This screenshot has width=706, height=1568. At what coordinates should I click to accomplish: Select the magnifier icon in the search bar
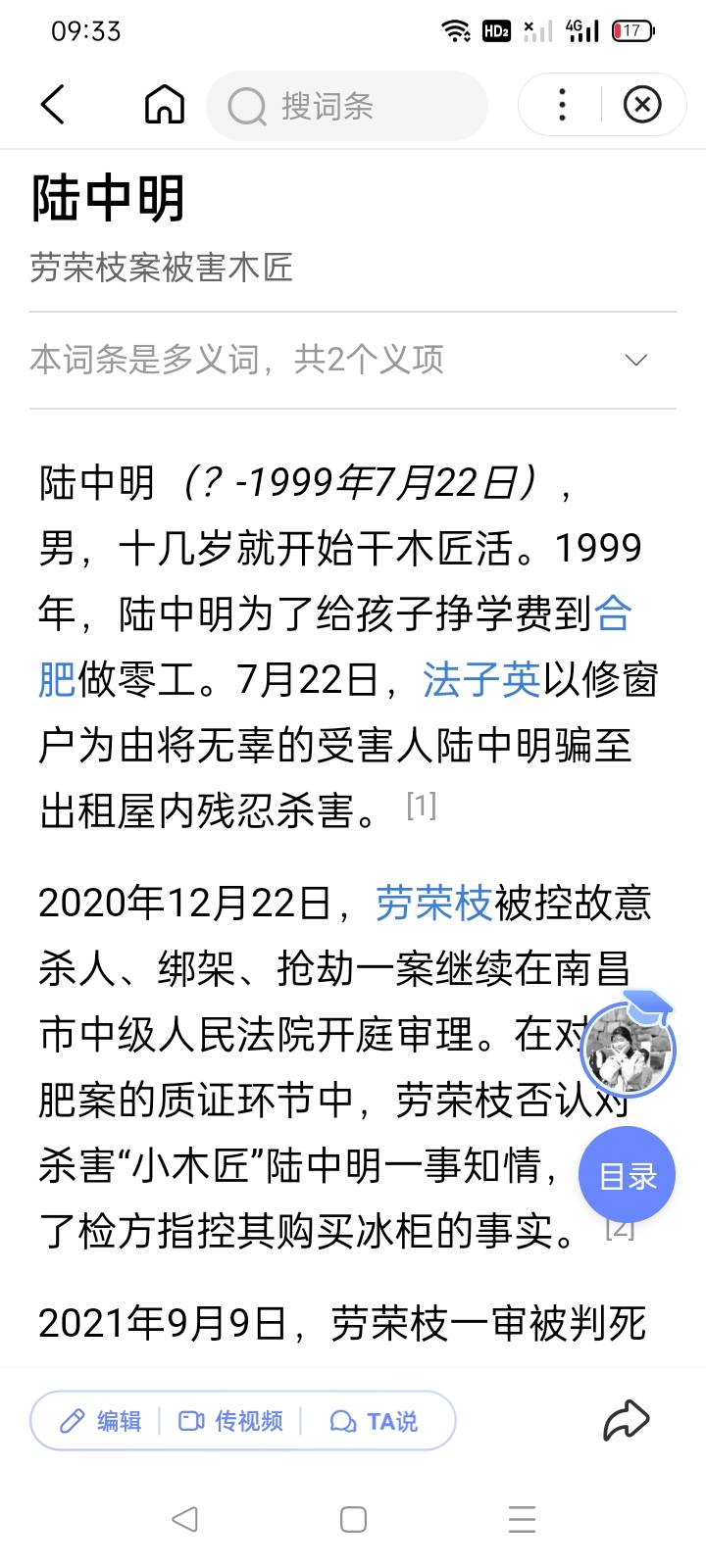(x=247, y=104)
